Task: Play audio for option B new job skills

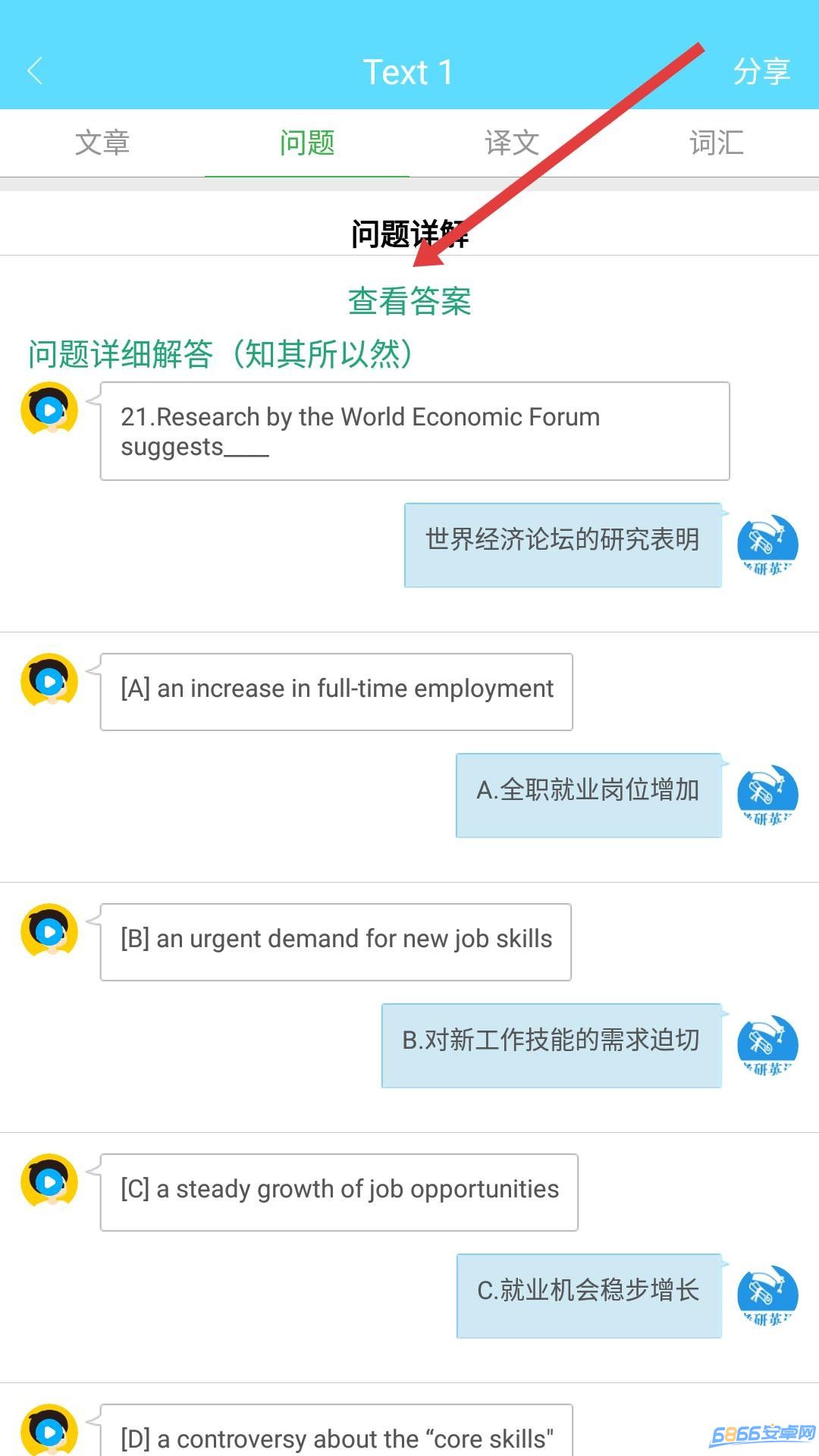Action: 50,931
